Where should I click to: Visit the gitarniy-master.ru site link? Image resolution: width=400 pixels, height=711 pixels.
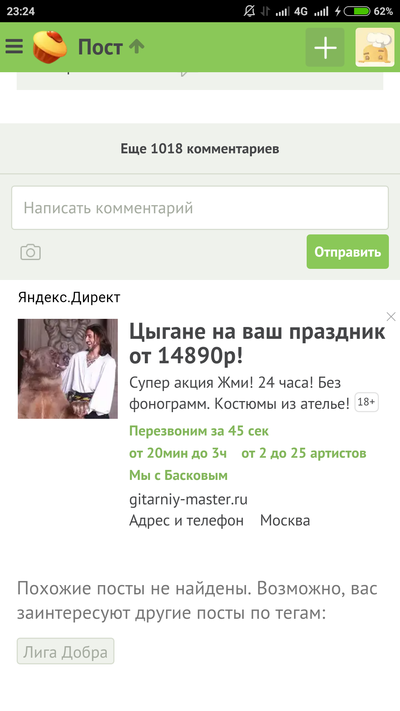(x=188, y=500)
